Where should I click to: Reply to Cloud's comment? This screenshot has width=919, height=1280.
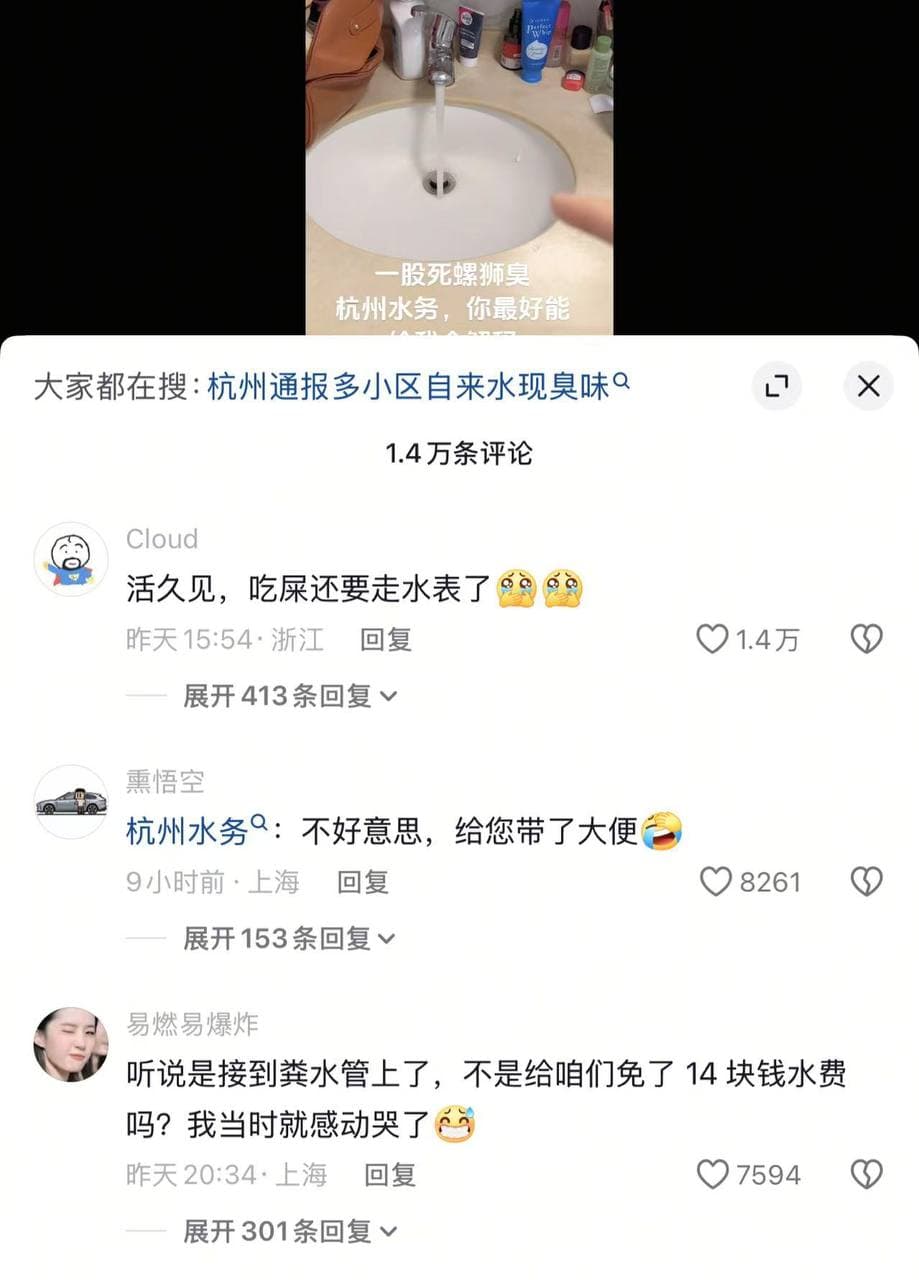tap(386, 639)
